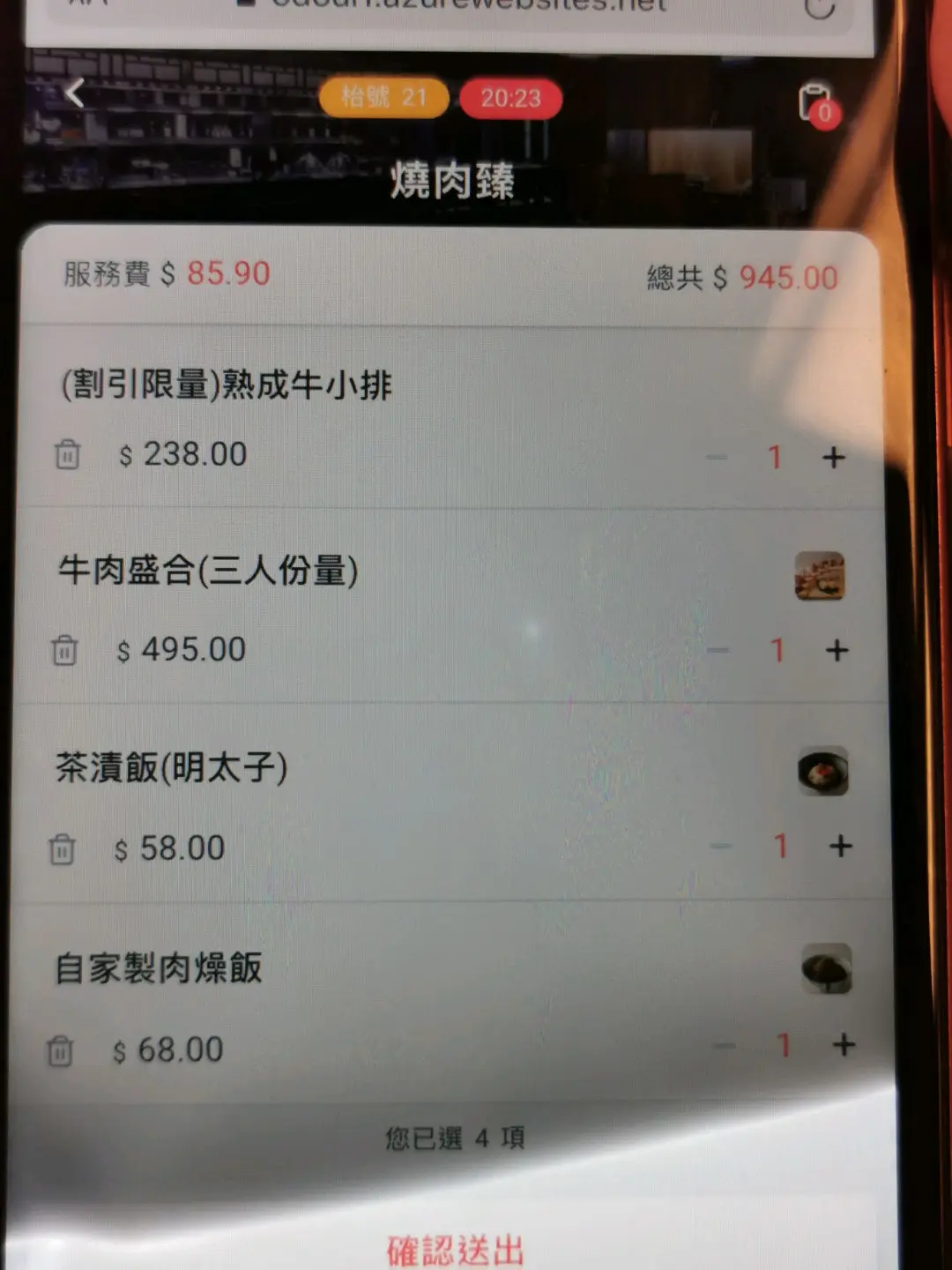Reduce quantity of 牛肉盛合(三人份量)
Screen dimensions: 952x1270
pos(718,651)
